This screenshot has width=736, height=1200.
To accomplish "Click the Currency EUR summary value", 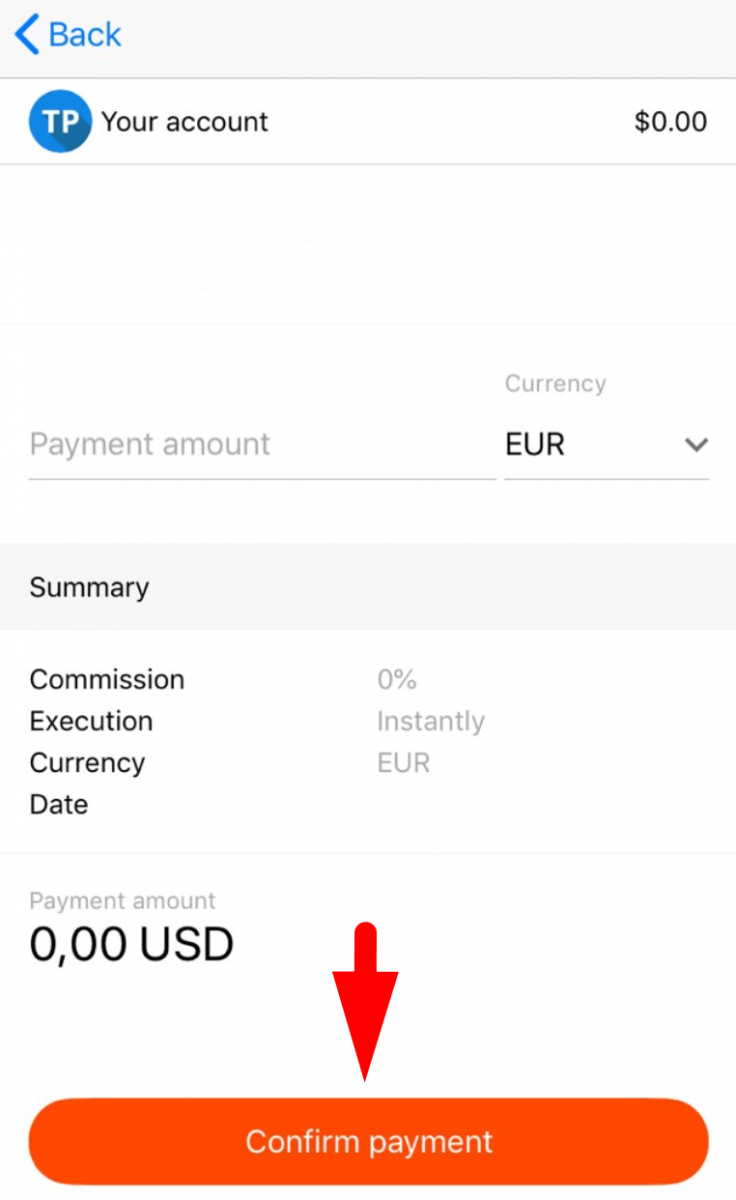I will coord(403,762).
